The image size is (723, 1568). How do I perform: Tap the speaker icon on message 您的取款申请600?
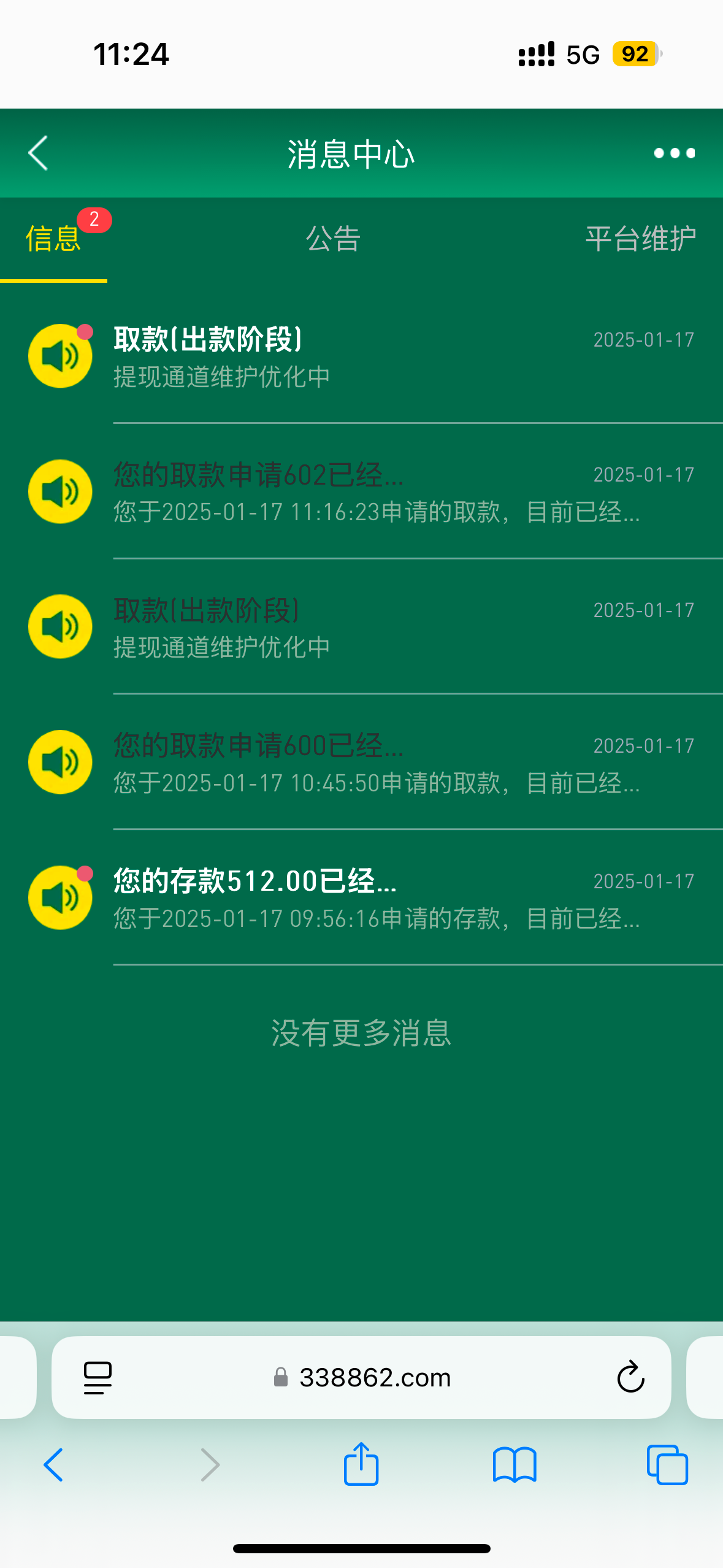click(59, 761)
